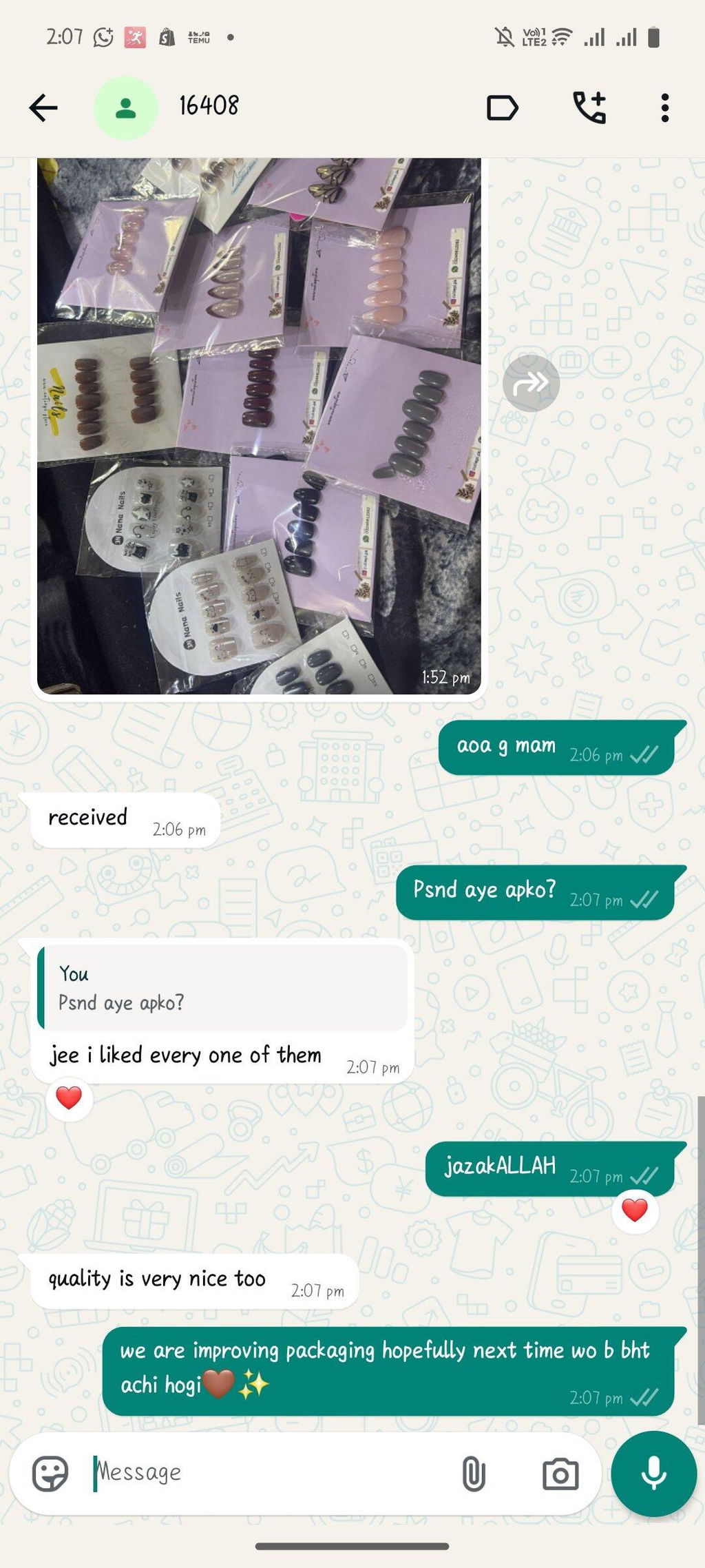This screenshot has height=1568, width=705.
Task: Open the three-dot overflow menu
Action: pos(664,108)
